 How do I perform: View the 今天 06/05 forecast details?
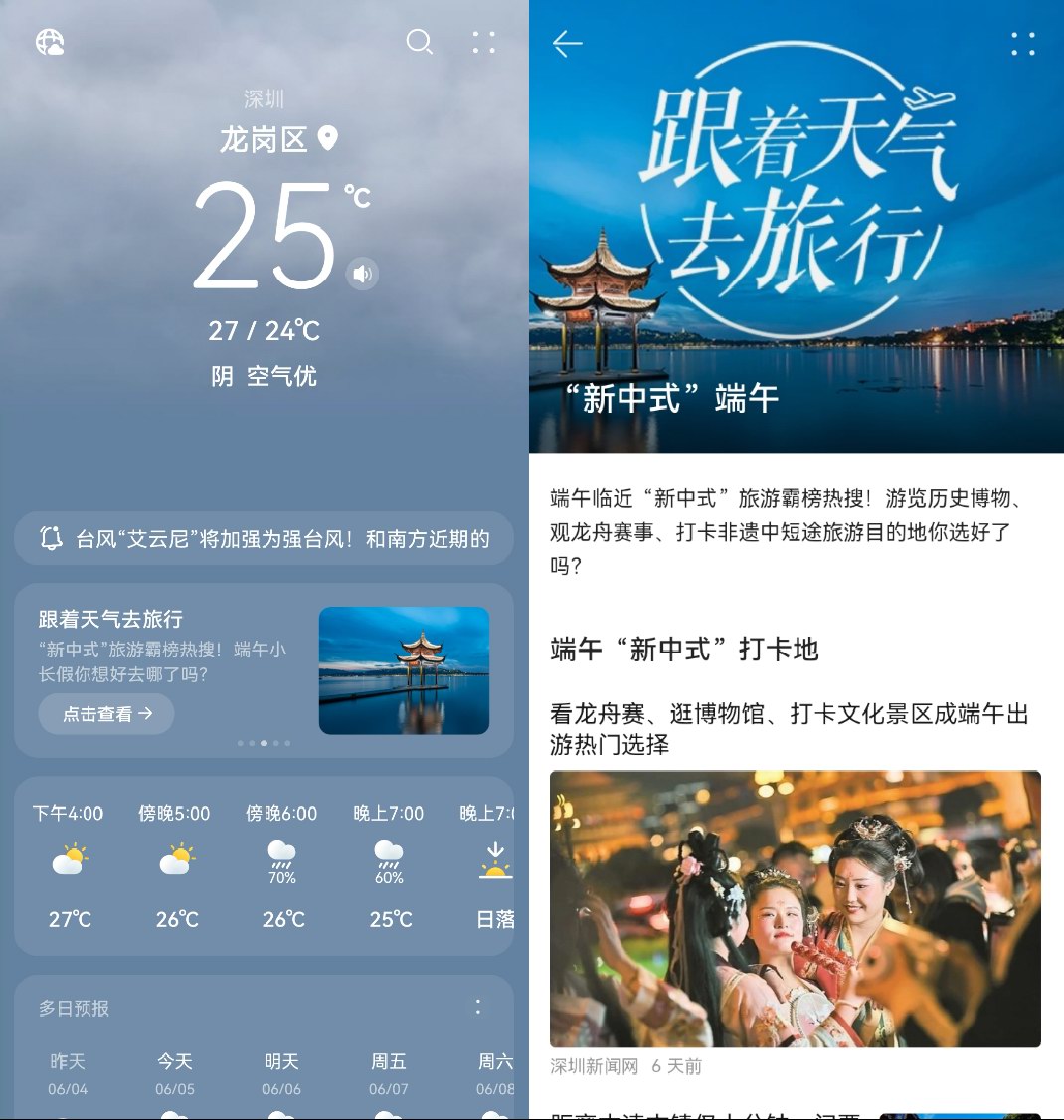(x=175, y=1074)
